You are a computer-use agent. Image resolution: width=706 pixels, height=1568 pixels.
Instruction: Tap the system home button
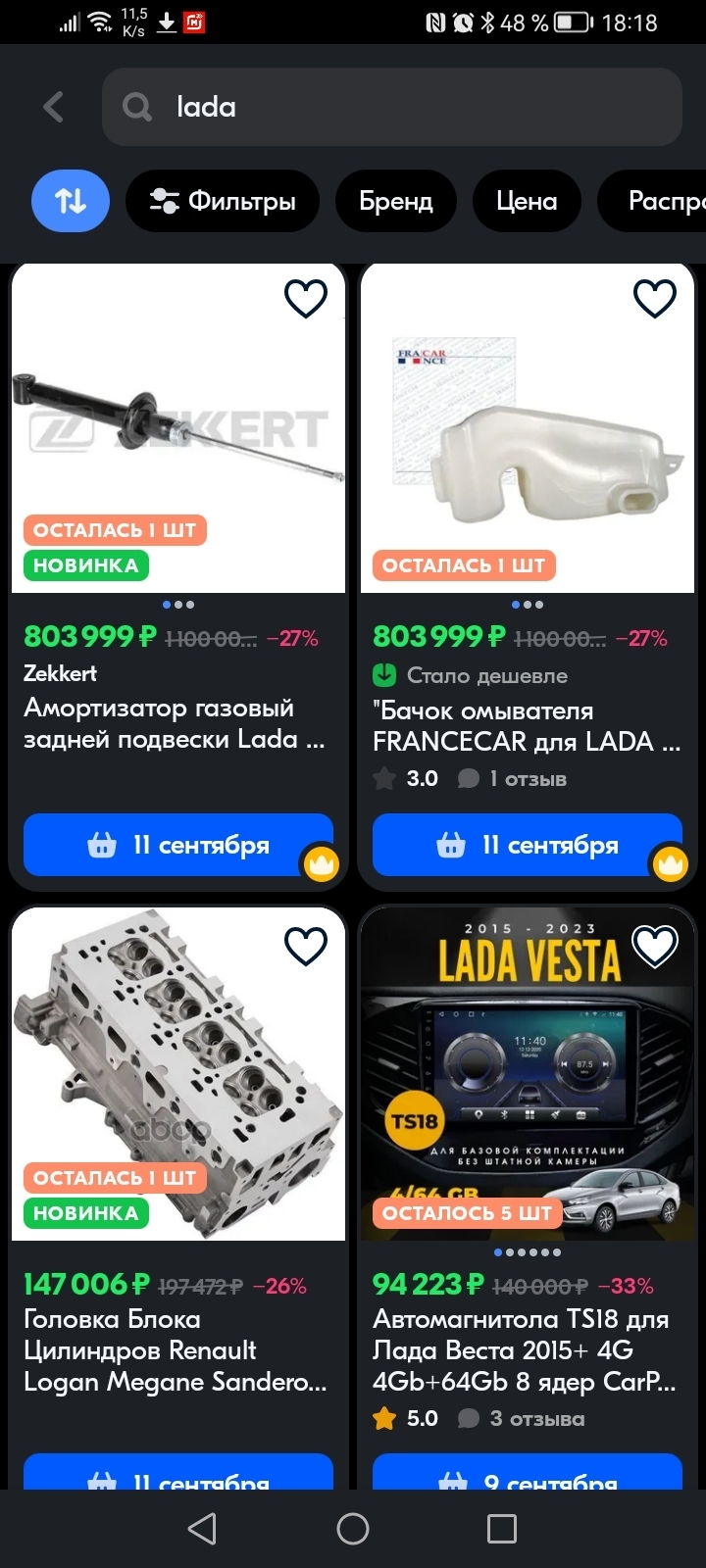(x=353, y=1529)
